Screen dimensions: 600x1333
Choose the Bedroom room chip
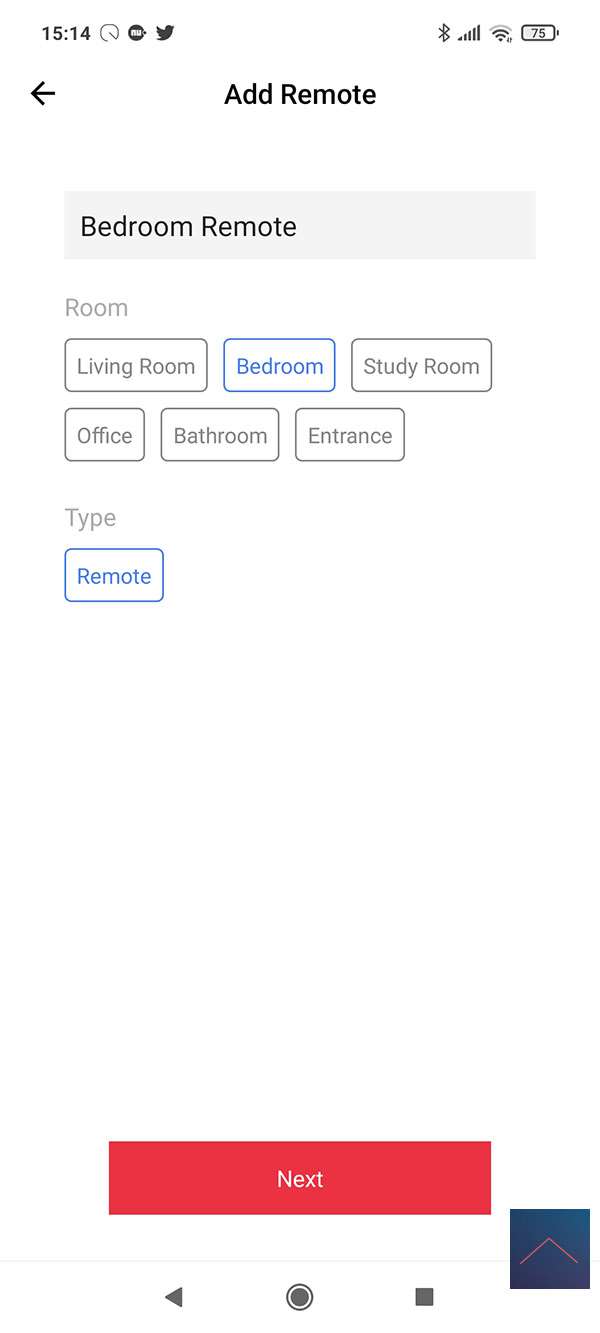[279, 366]
